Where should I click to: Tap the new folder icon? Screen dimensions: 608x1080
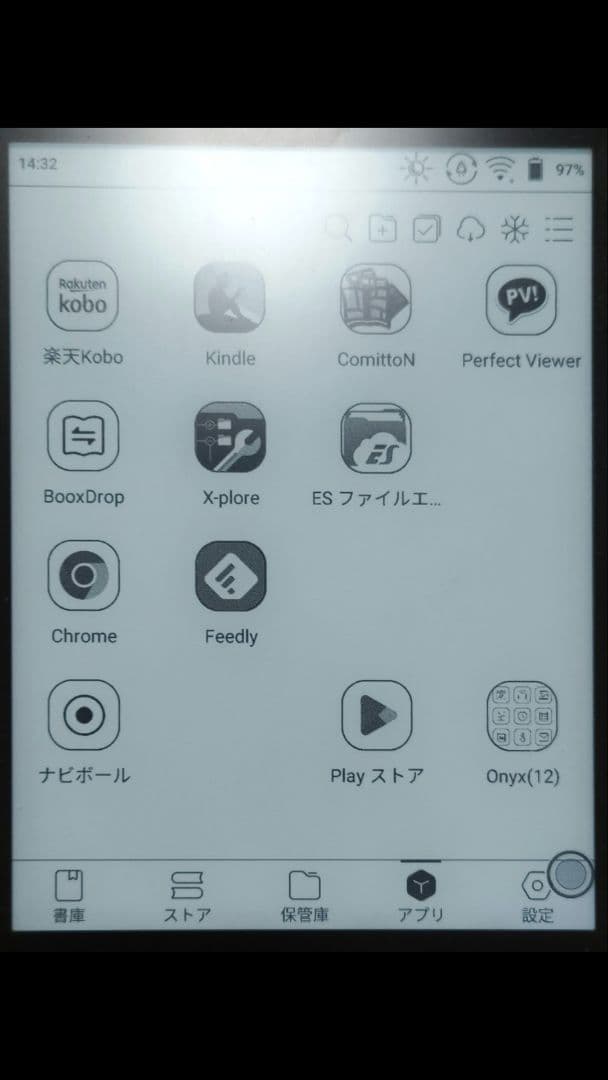point(382,230)
